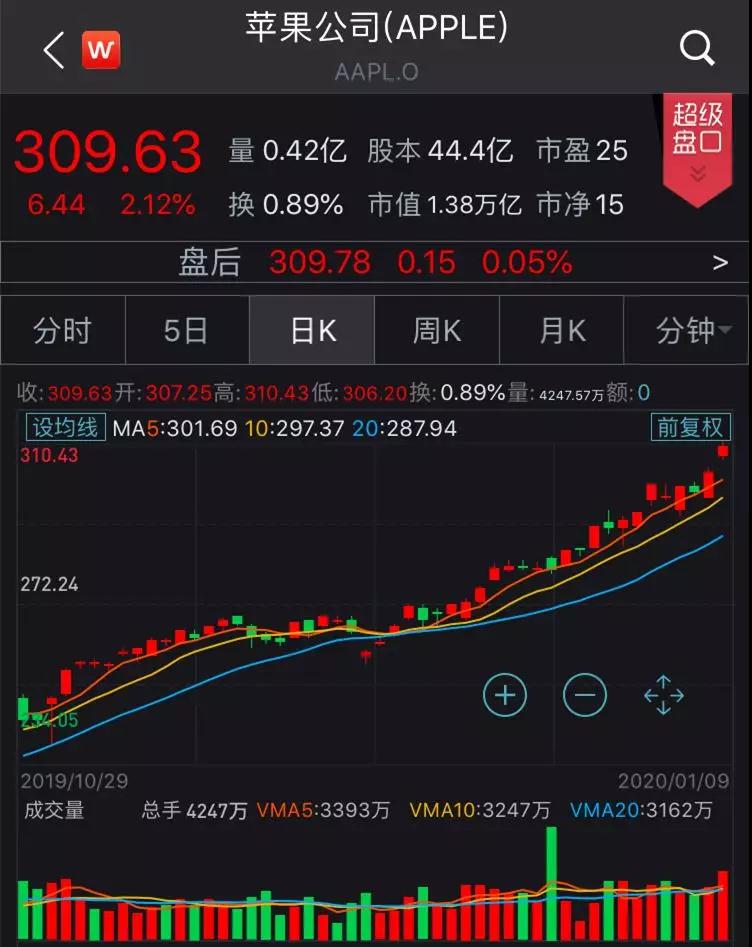Go back with the top-left arrow

tap(54, 49)
